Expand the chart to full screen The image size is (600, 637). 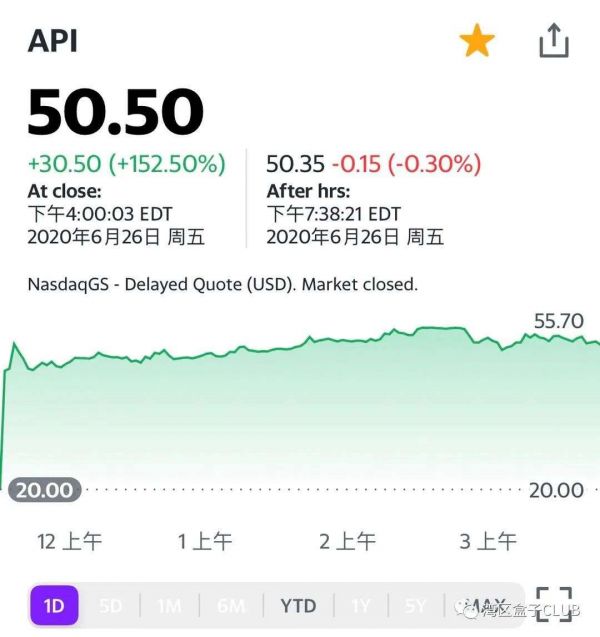pos(554,605)
